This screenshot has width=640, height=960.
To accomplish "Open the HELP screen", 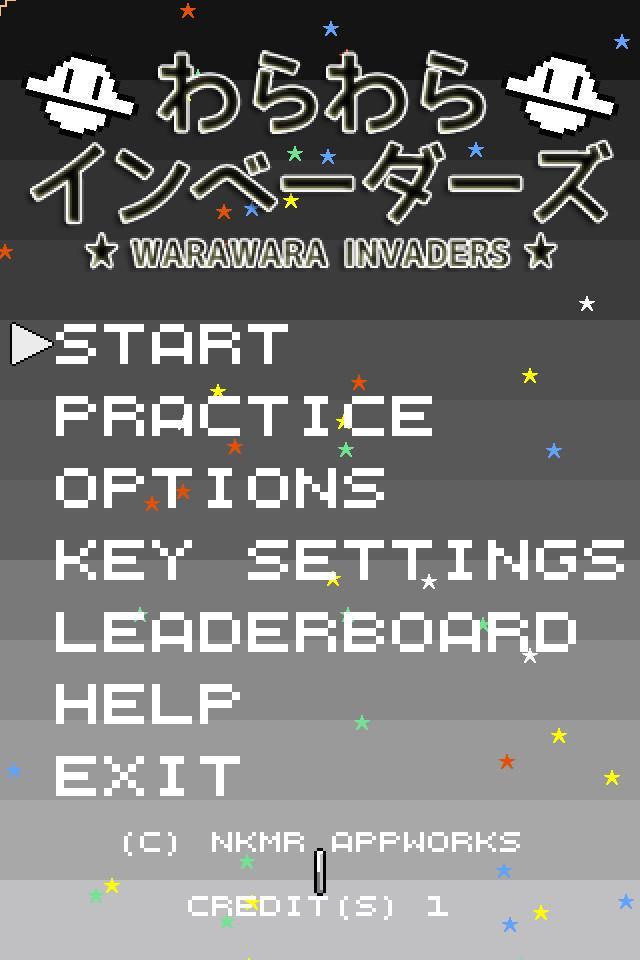I will [x=148, y=704].
